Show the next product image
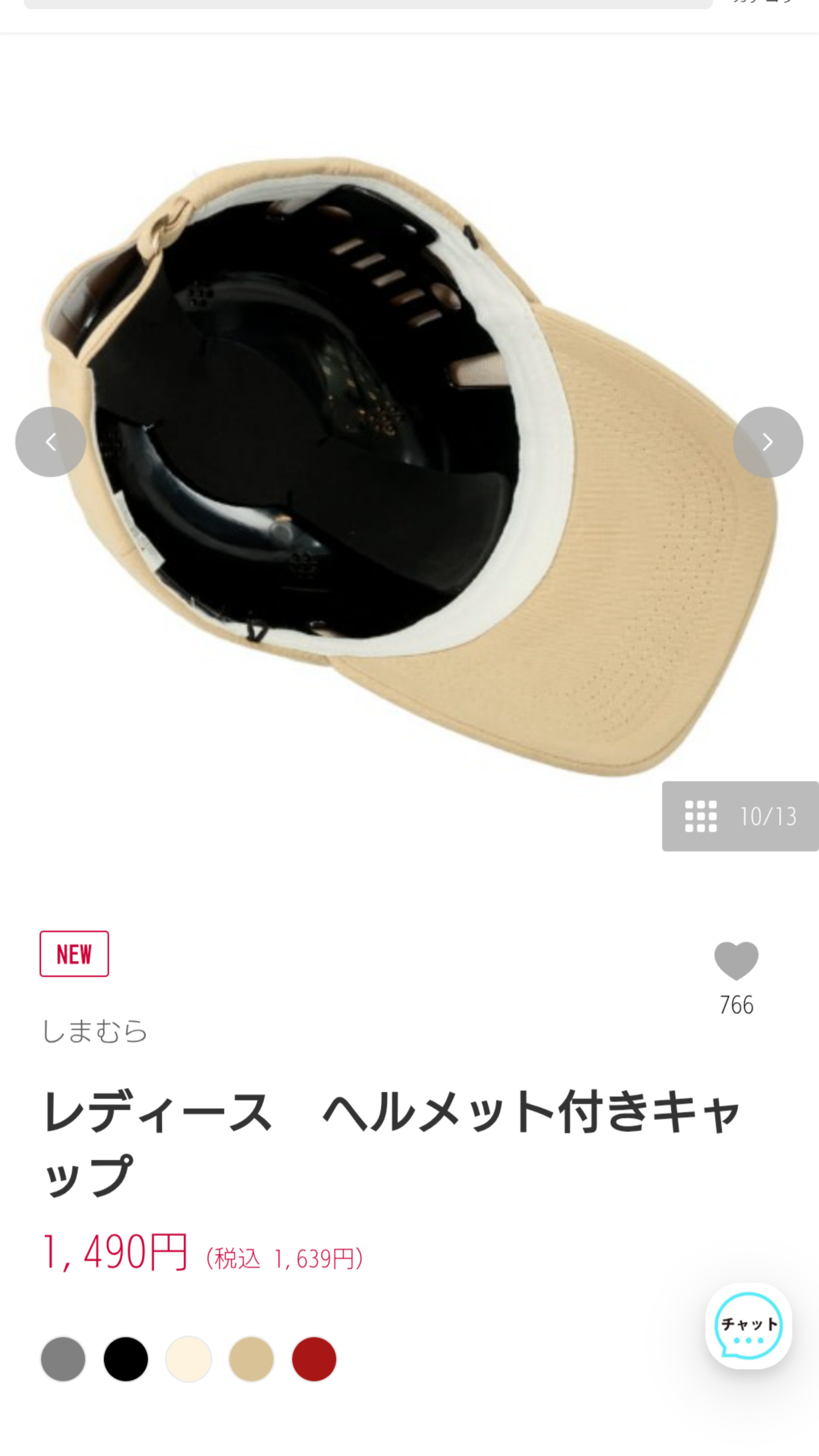 pyautogui.click(x=768, y=442)
